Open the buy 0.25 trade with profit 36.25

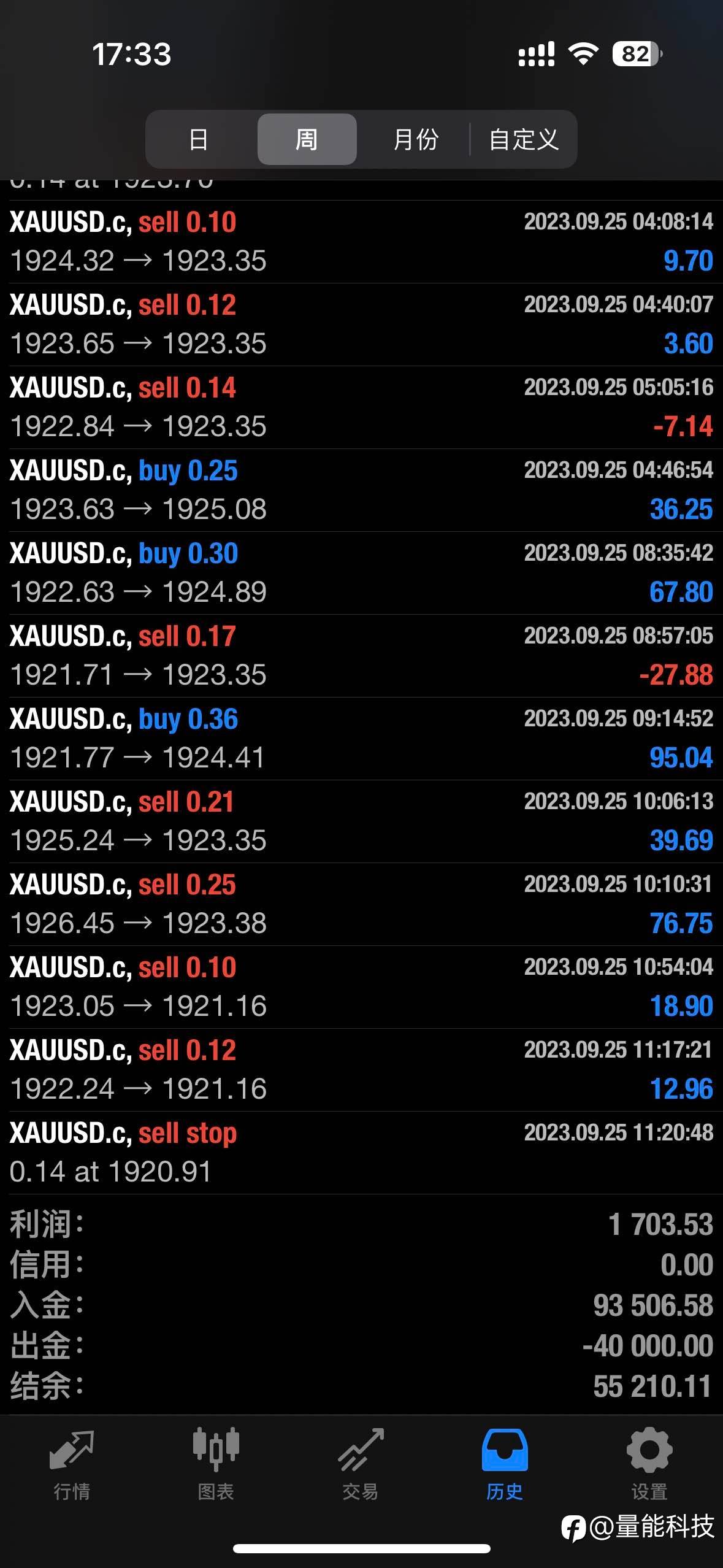pyautogui.click(x=361, y=490)
